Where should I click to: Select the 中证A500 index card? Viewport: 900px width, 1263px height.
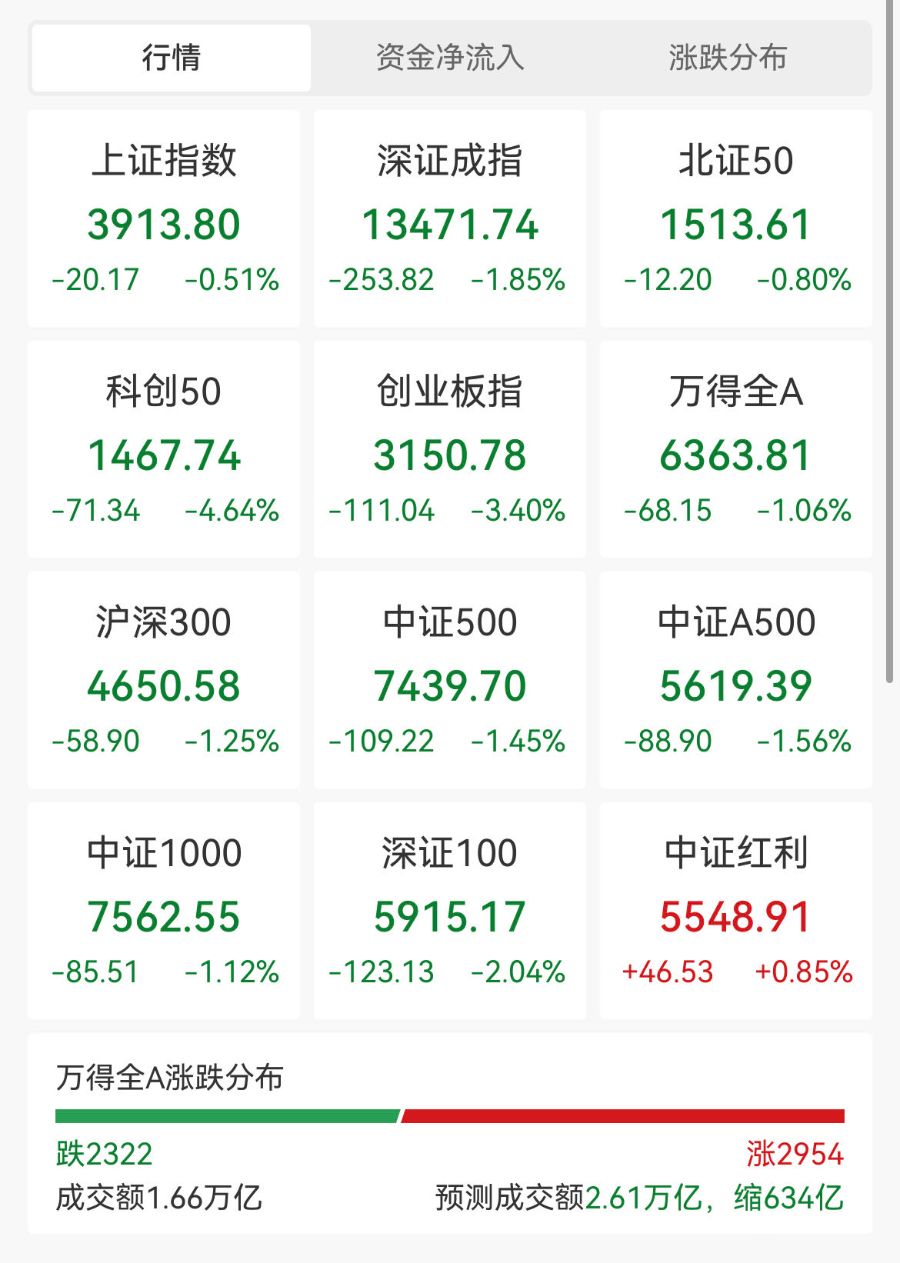click(x=736, y=680)
